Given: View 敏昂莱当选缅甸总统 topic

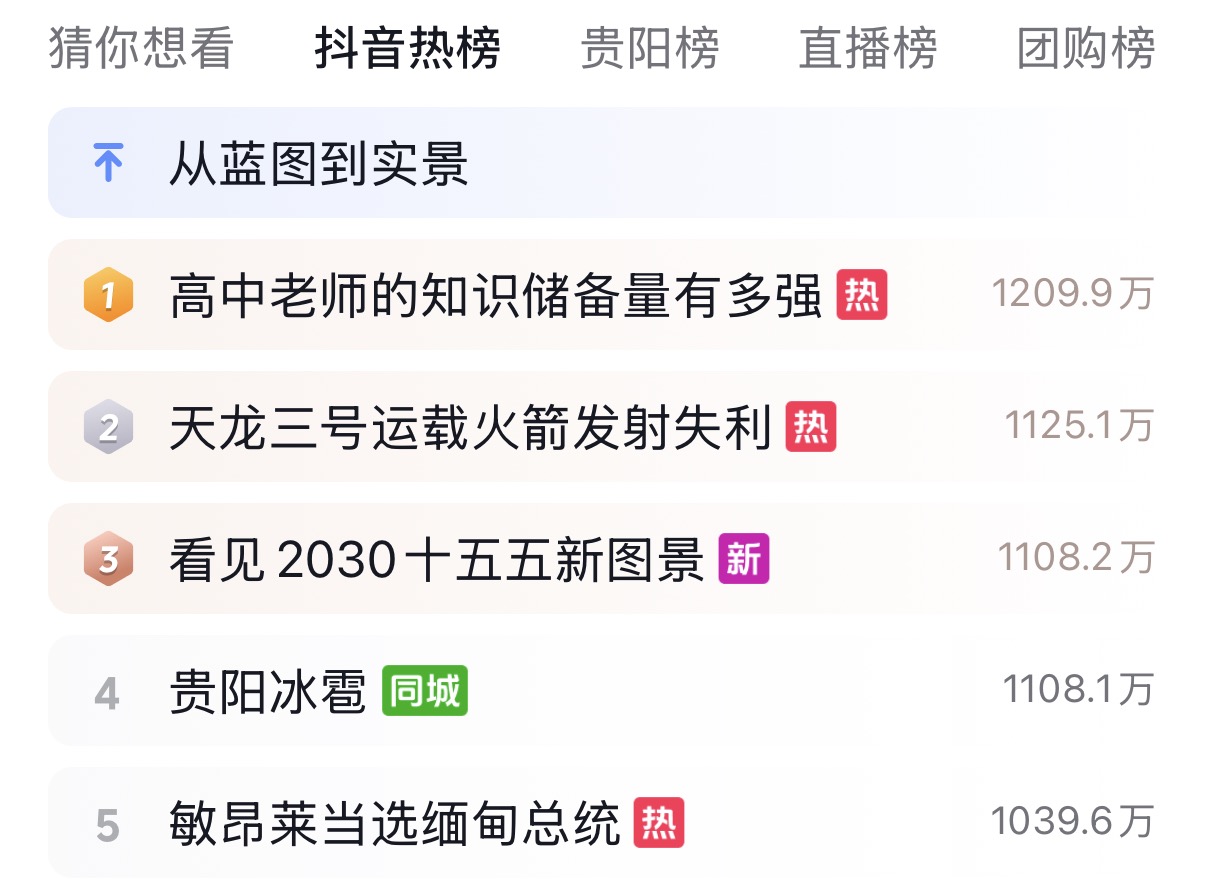Looking at the screenshot, I should pyautogui.click(x=395, y=824).
